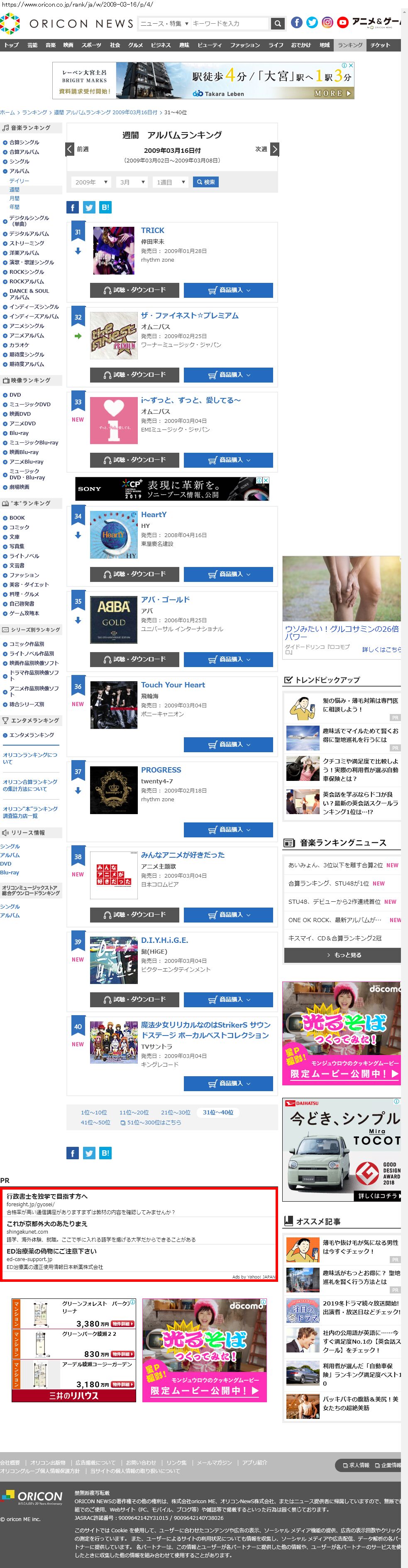
Task: Tap the magnifier search button in the header
Action: (277, 24)
